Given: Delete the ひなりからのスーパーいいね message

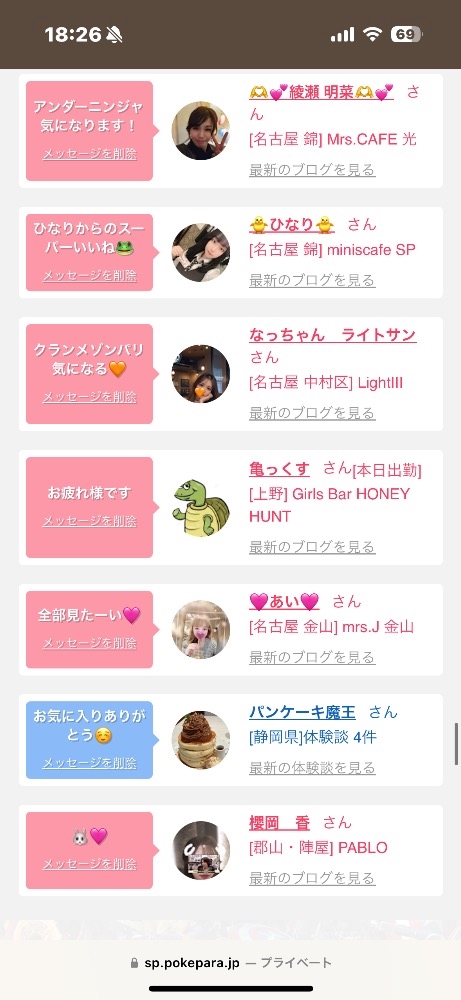Looking at the screenshot, I should (x=89, y=276).
